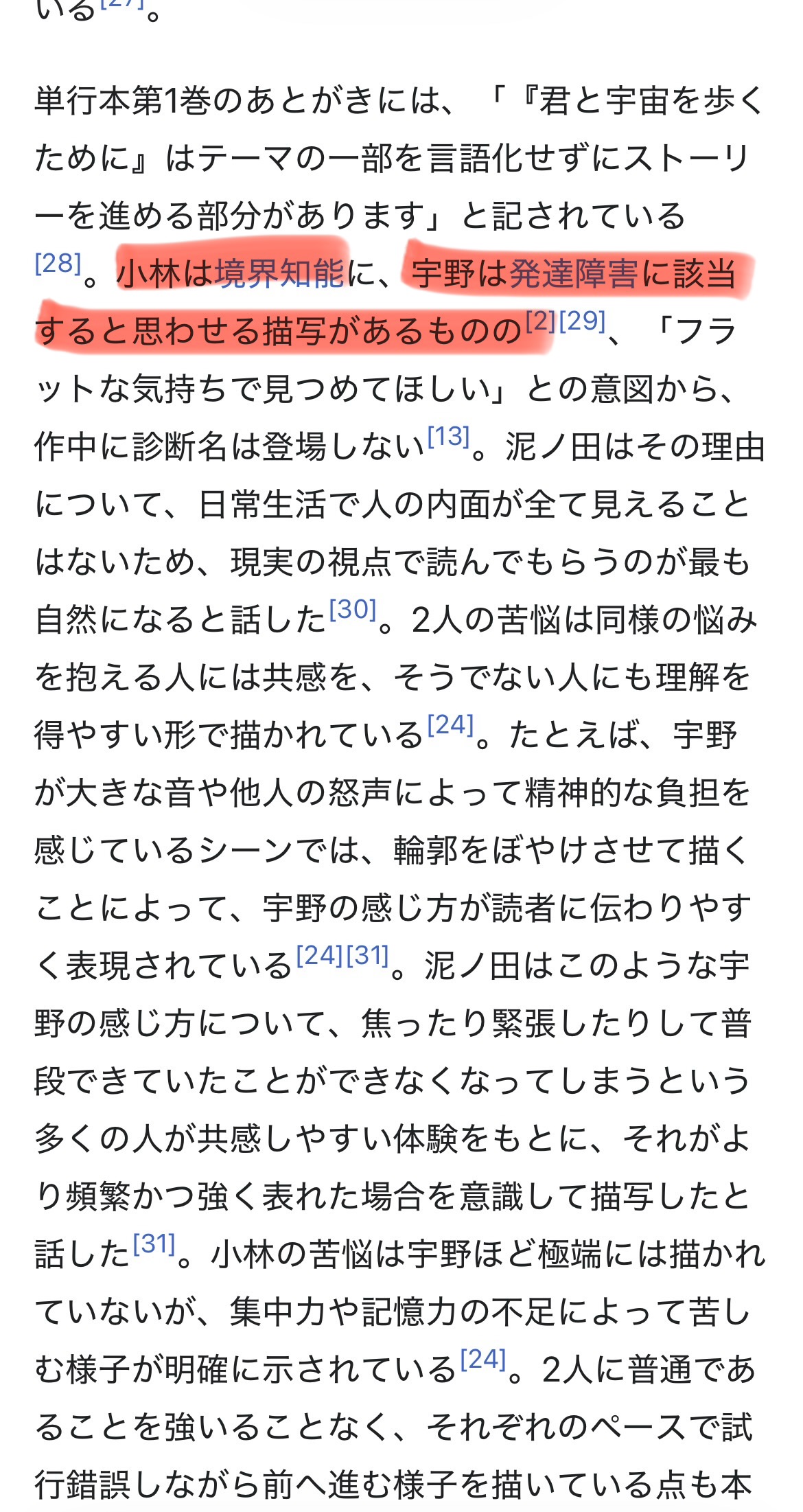Screen dimensions: 803x1512
Task: Open footnote [24] after 明確に示されている
Action: pyautogui.click(x=483, y=1359)
